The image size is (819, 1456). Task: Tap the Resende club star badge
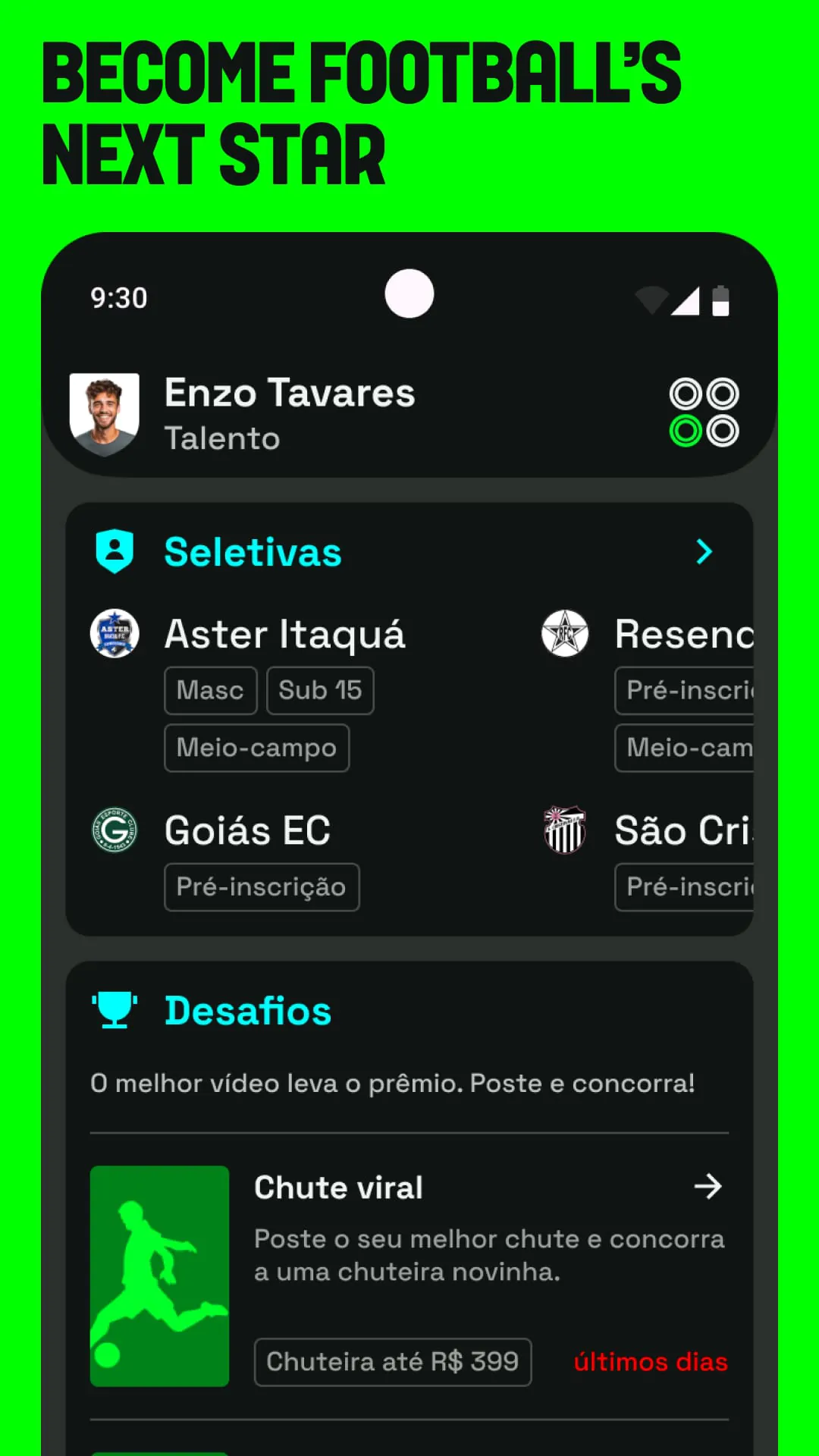564,634
